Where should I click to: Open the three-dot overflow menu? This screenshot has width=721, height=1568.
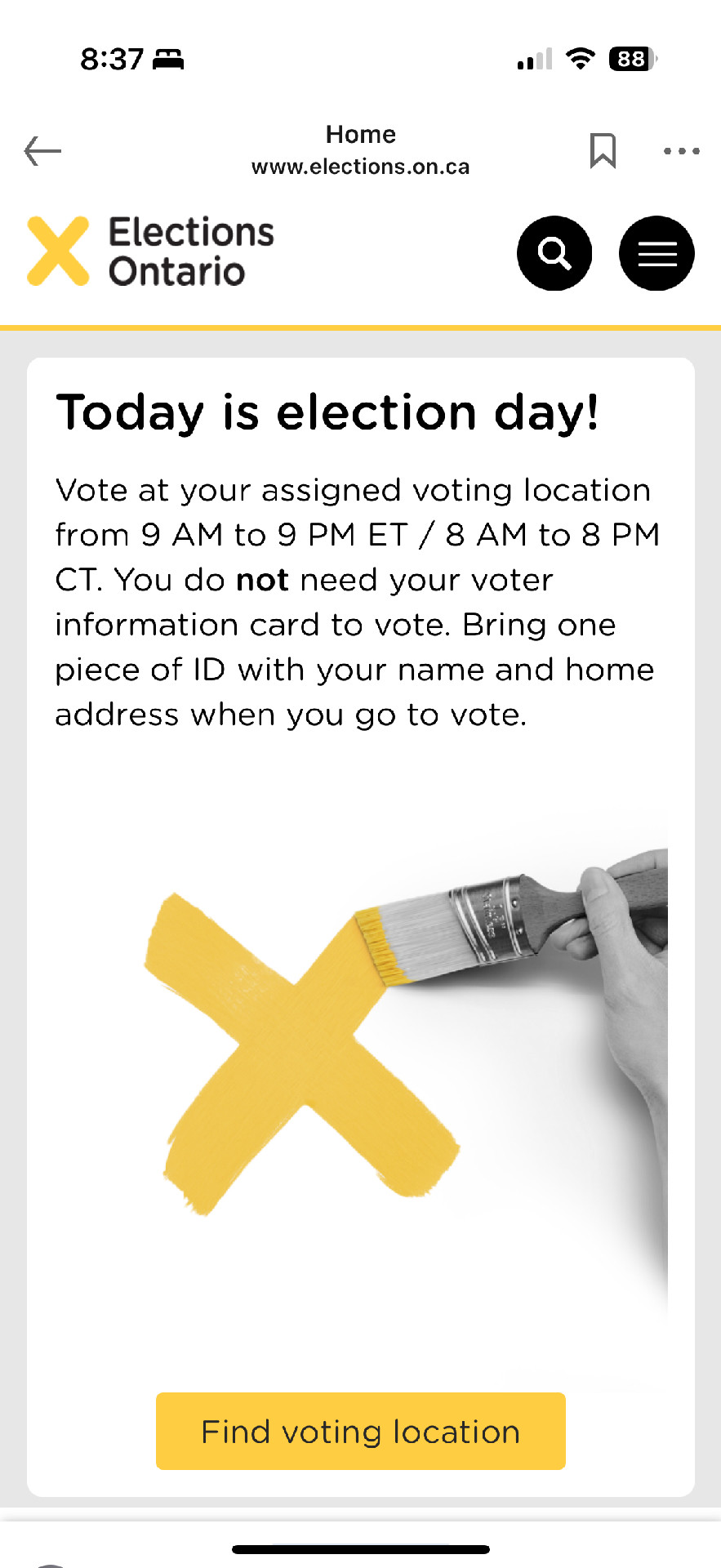[682, 151]
